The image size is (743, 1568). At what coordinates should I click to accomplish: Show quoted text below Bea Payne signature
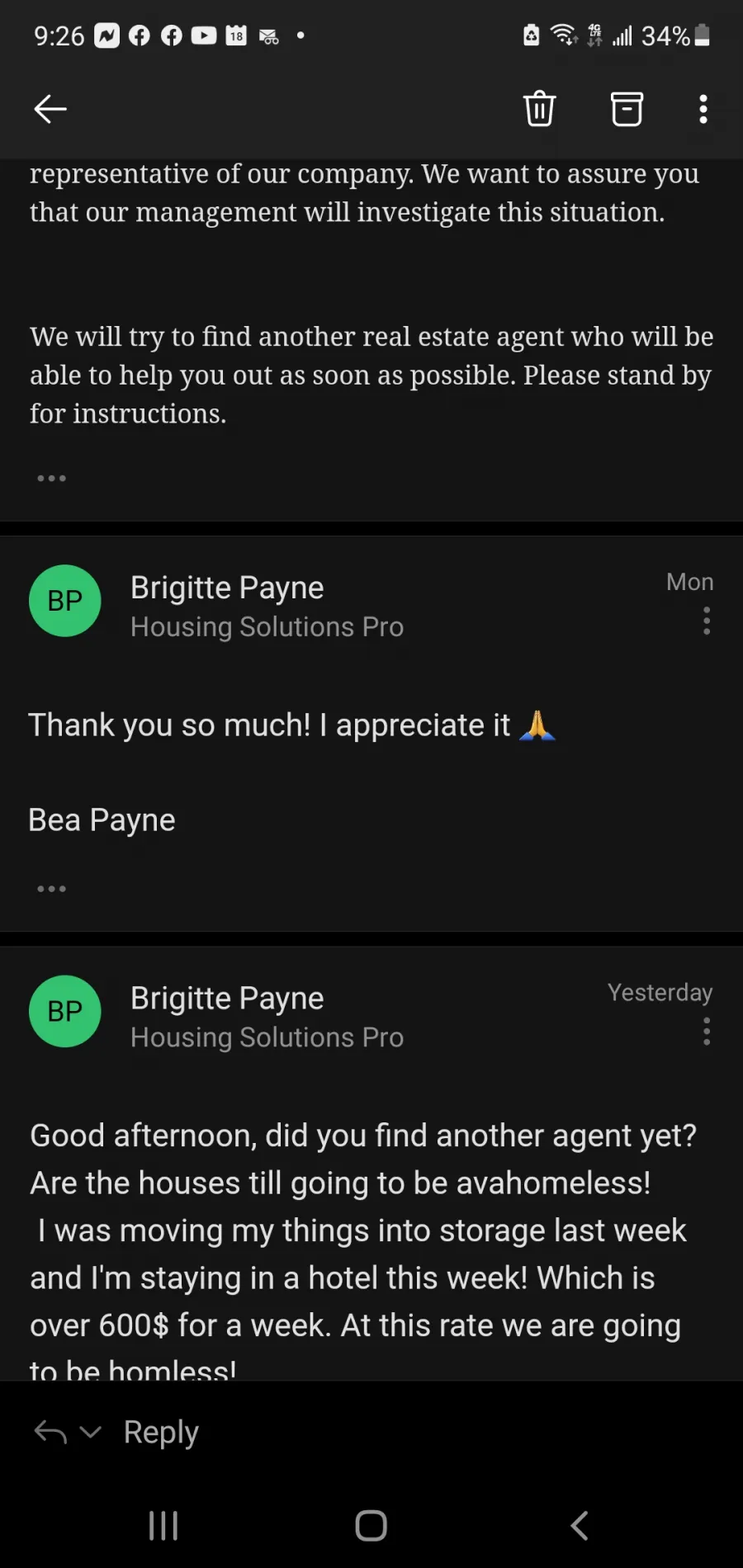tap(51, 889)
